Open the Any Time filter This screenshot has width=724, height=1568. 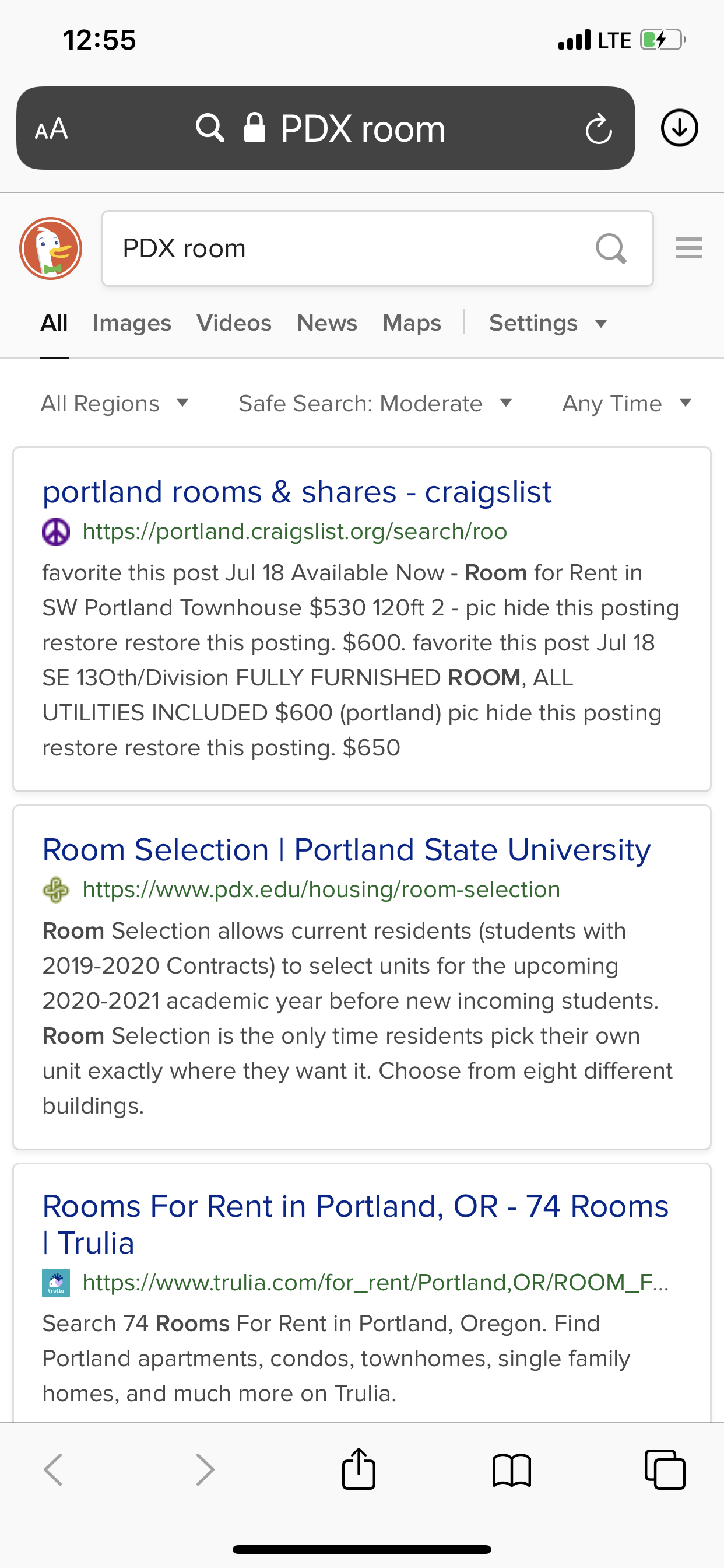pos(627,404)
